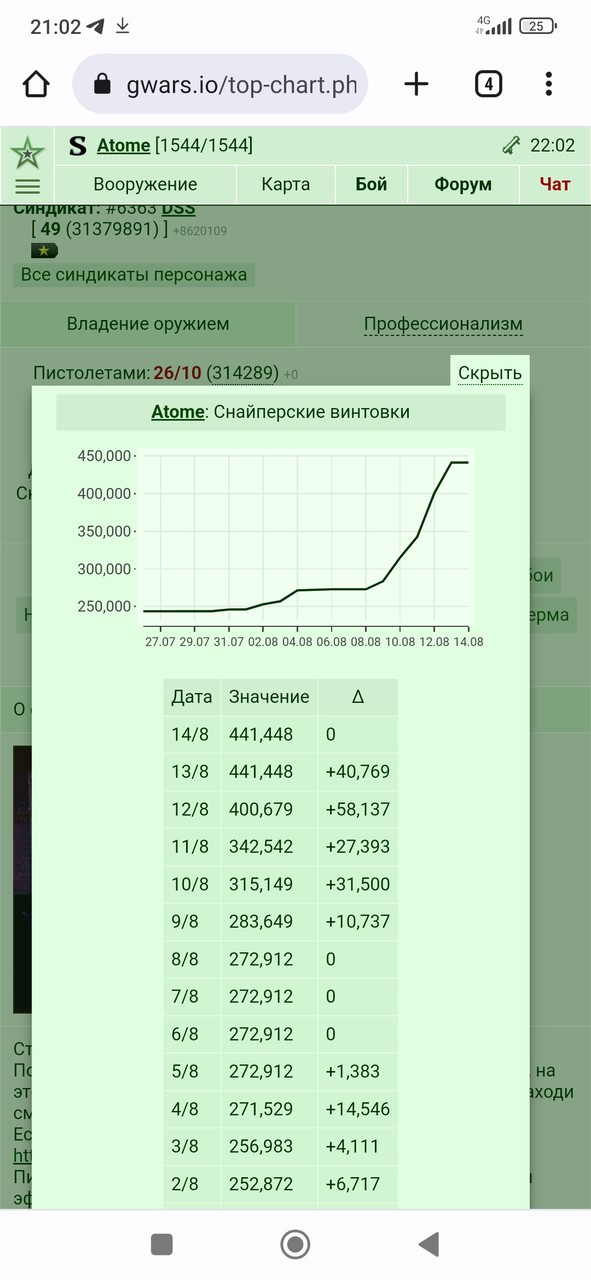Open the Atome profile link in header
This screenshot has height=1280, width=591.
pos(123,146)
